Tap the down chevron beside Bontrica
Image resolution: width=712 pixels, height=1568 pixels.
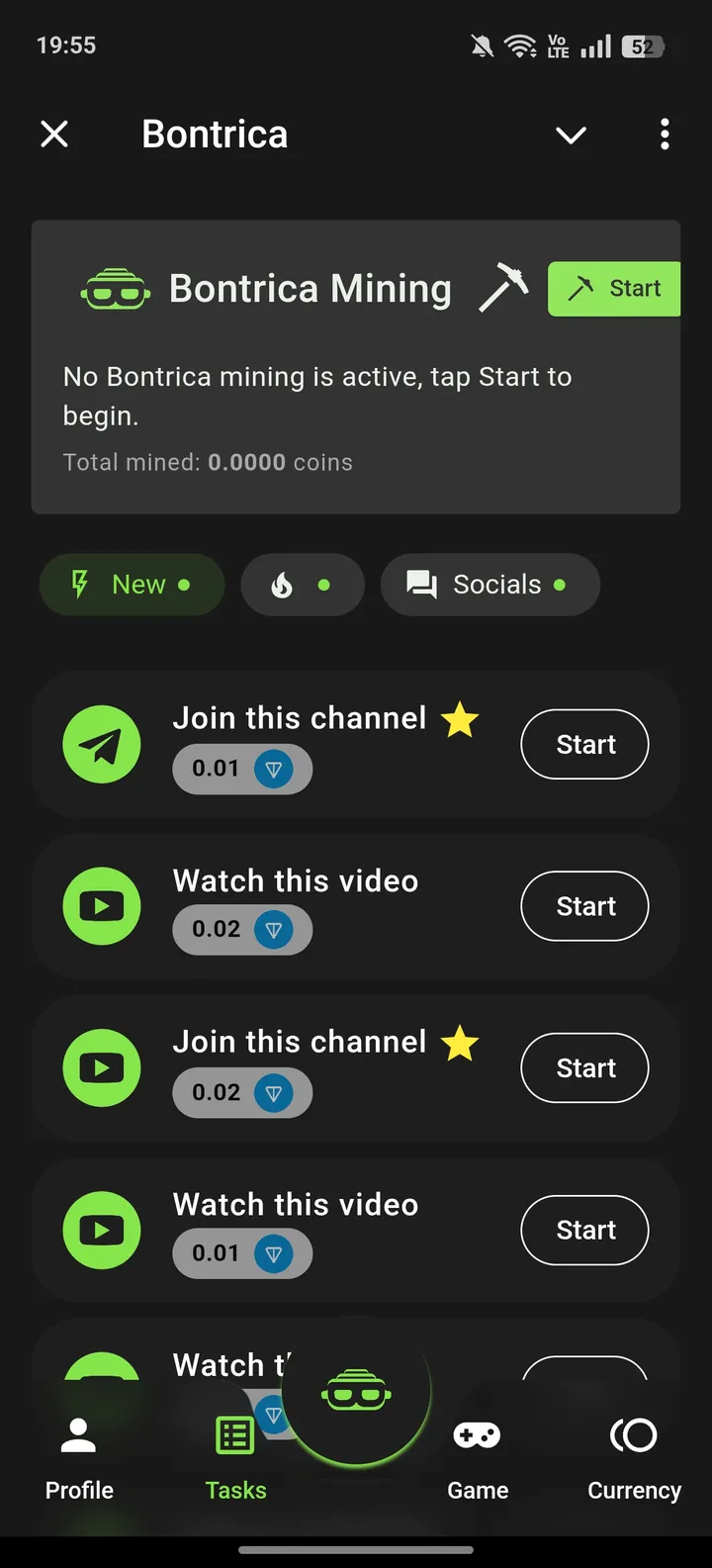tap(571, 135)
